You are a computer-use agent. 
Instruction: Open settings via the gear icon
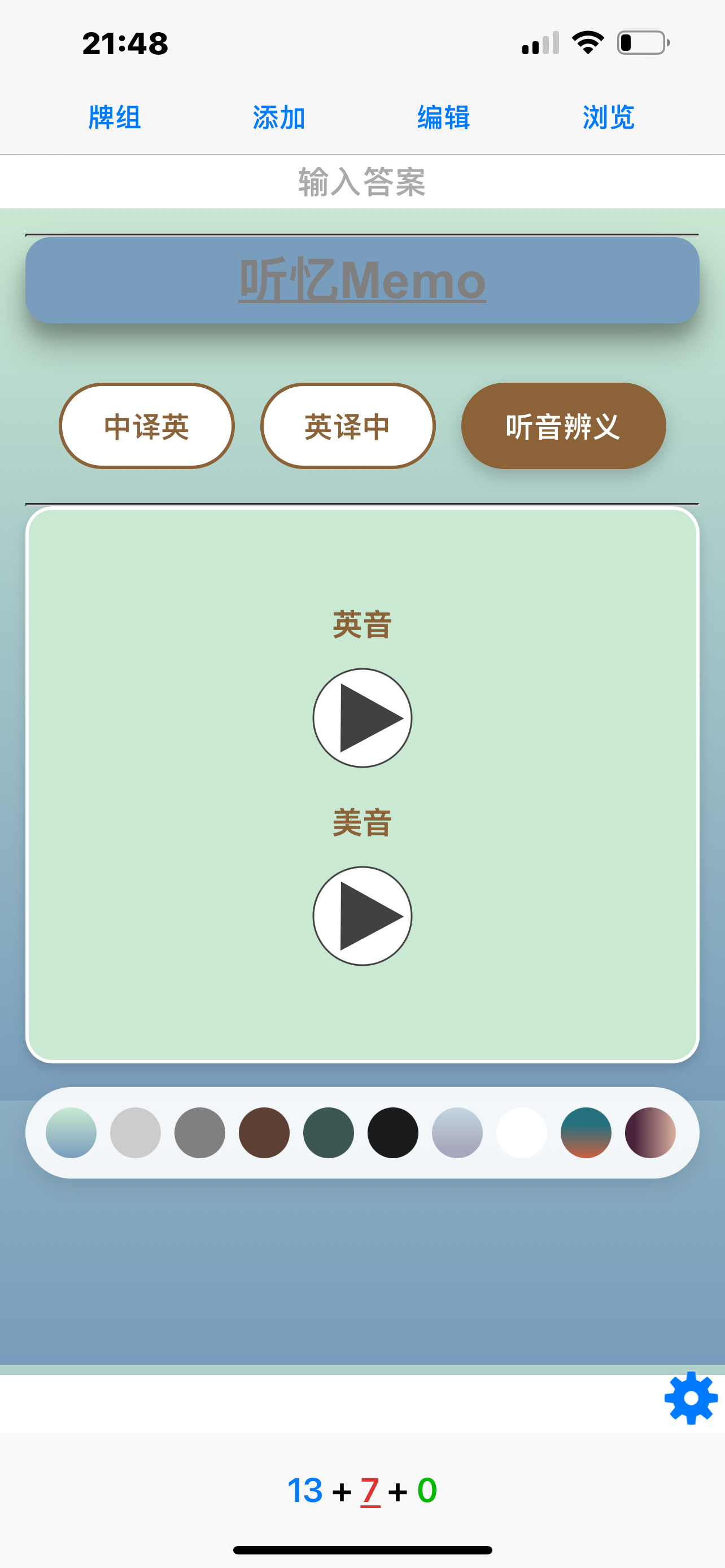[691, 1398]
